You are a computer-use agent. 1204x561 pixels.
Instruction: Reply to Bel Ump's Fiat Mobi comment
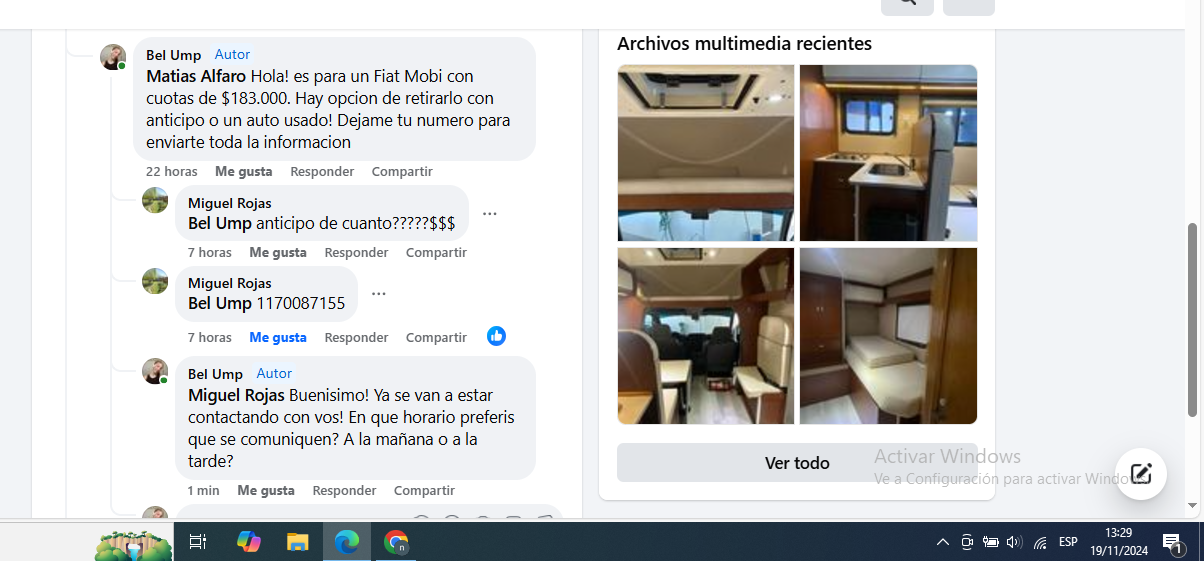click(322, 172)
